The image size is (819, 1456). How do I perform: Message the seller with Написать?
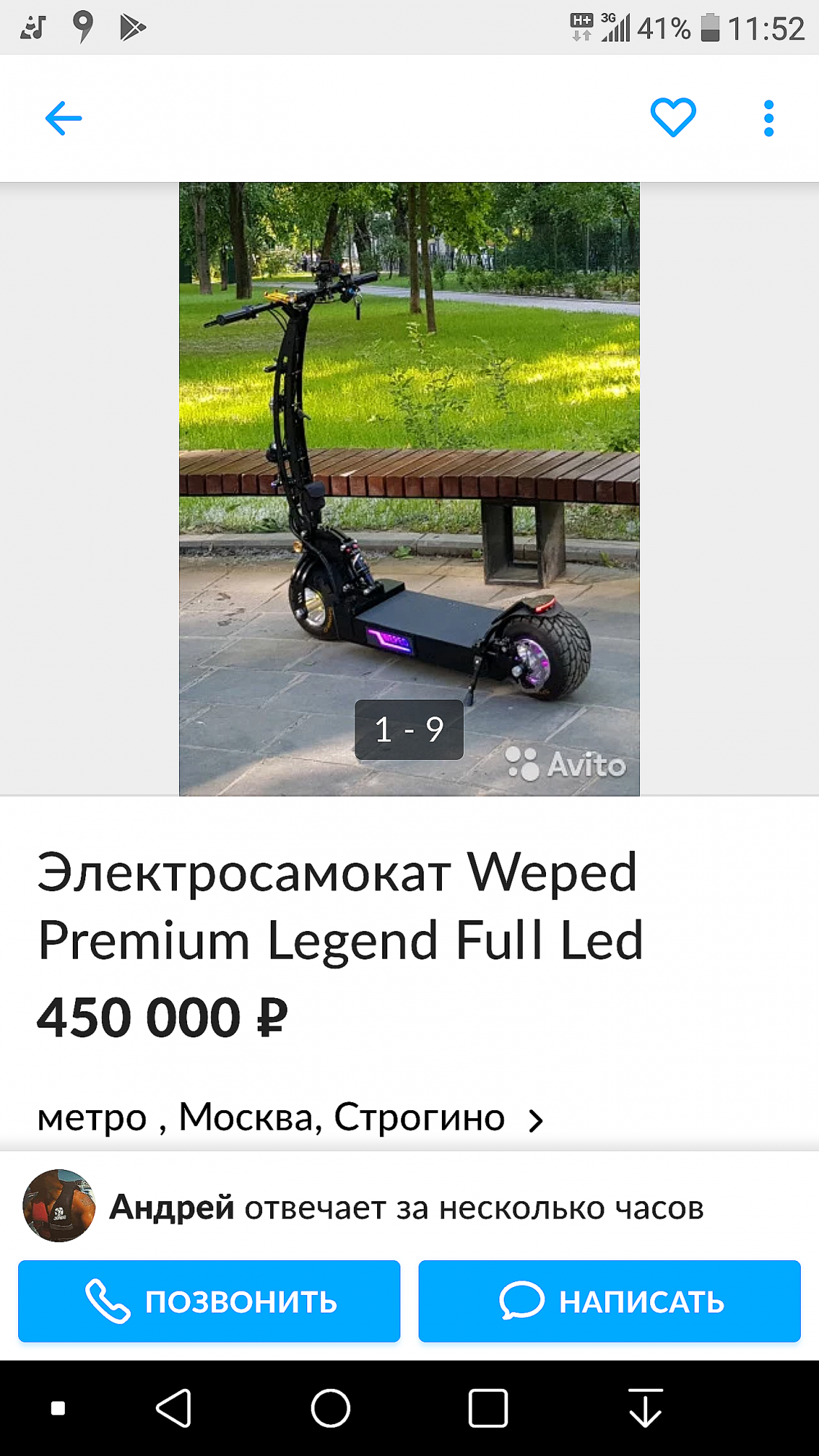[x=609, y=1301]
